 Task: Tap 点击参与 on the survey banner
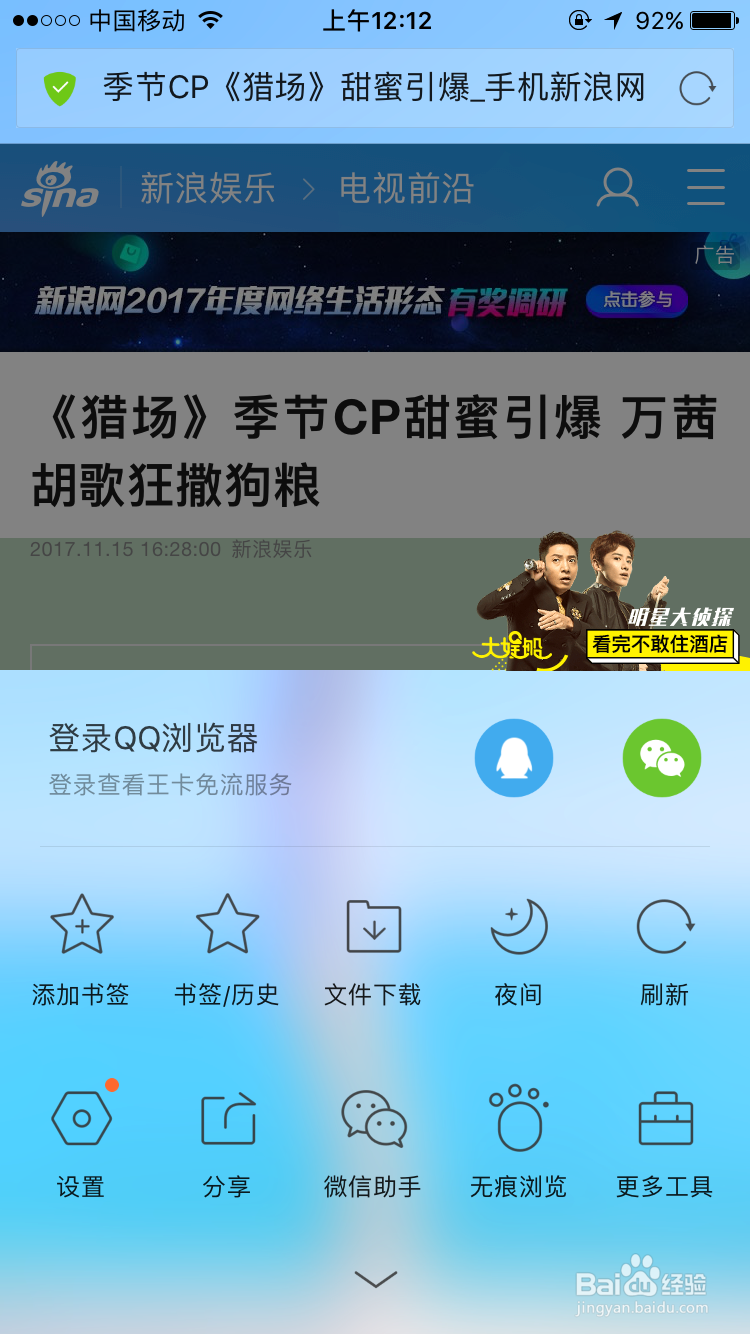[x=636, y=300]
